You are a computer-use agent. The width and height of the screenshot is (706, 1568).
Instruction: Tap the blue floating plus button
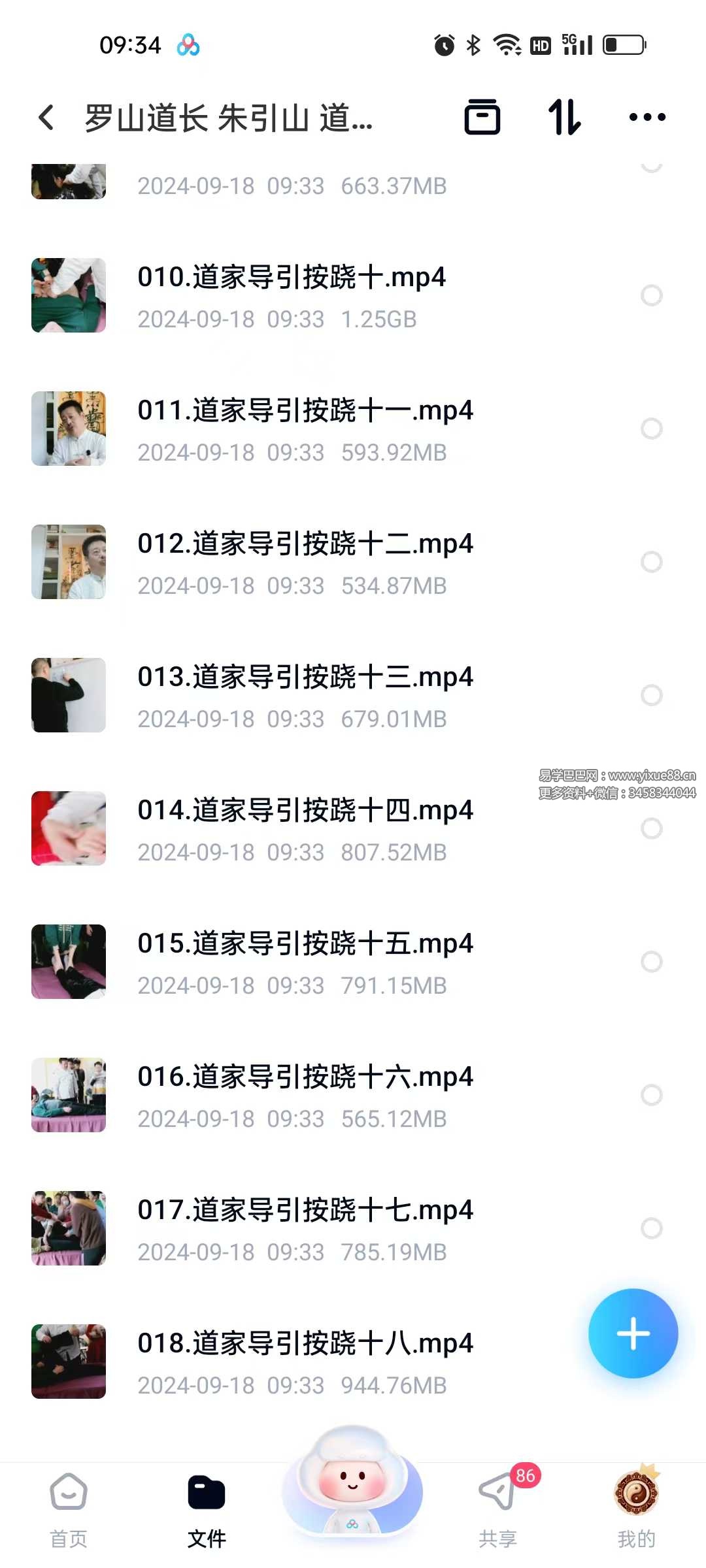[632, 1335]
